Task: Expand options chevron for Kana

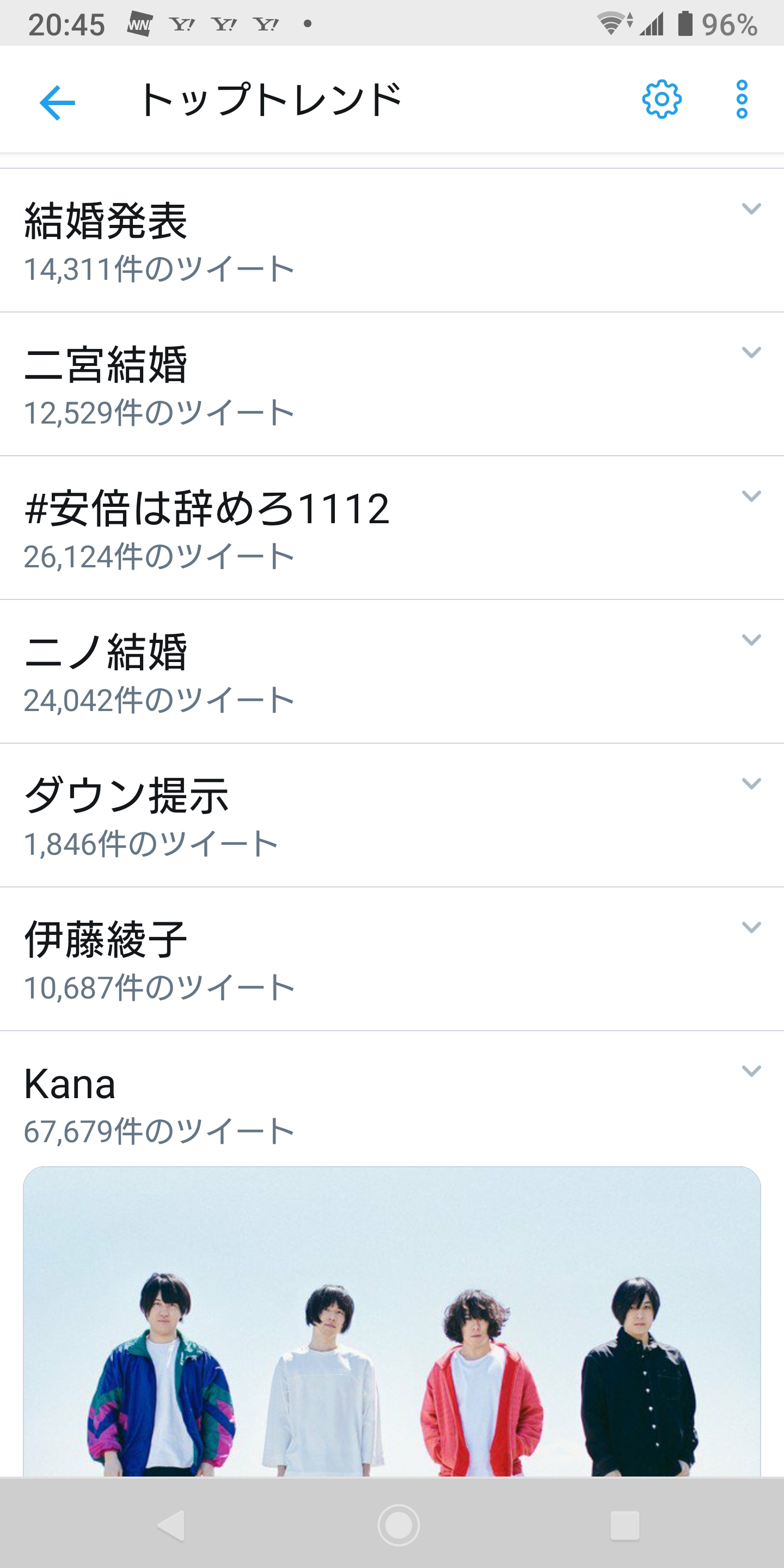Action: click(x=751, y=1071)
